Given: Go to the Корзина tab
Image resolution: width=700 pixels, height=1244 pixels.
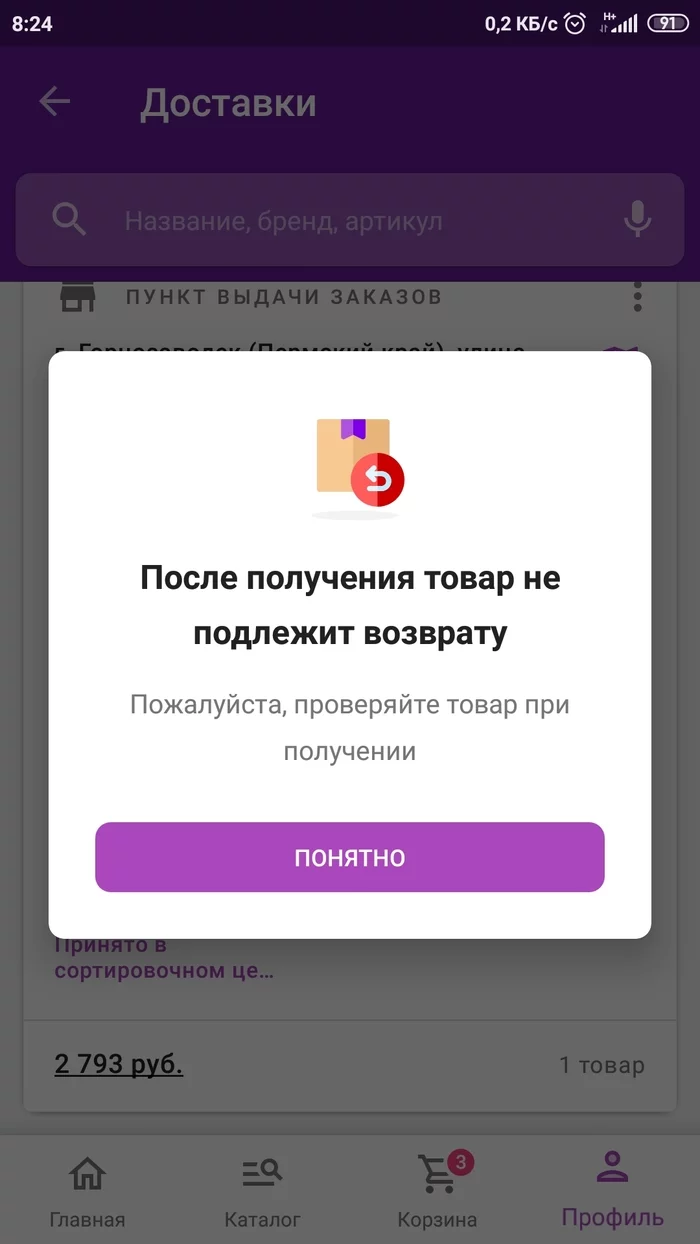Looking at the screenshot, I should click(x=438, y=1190).
